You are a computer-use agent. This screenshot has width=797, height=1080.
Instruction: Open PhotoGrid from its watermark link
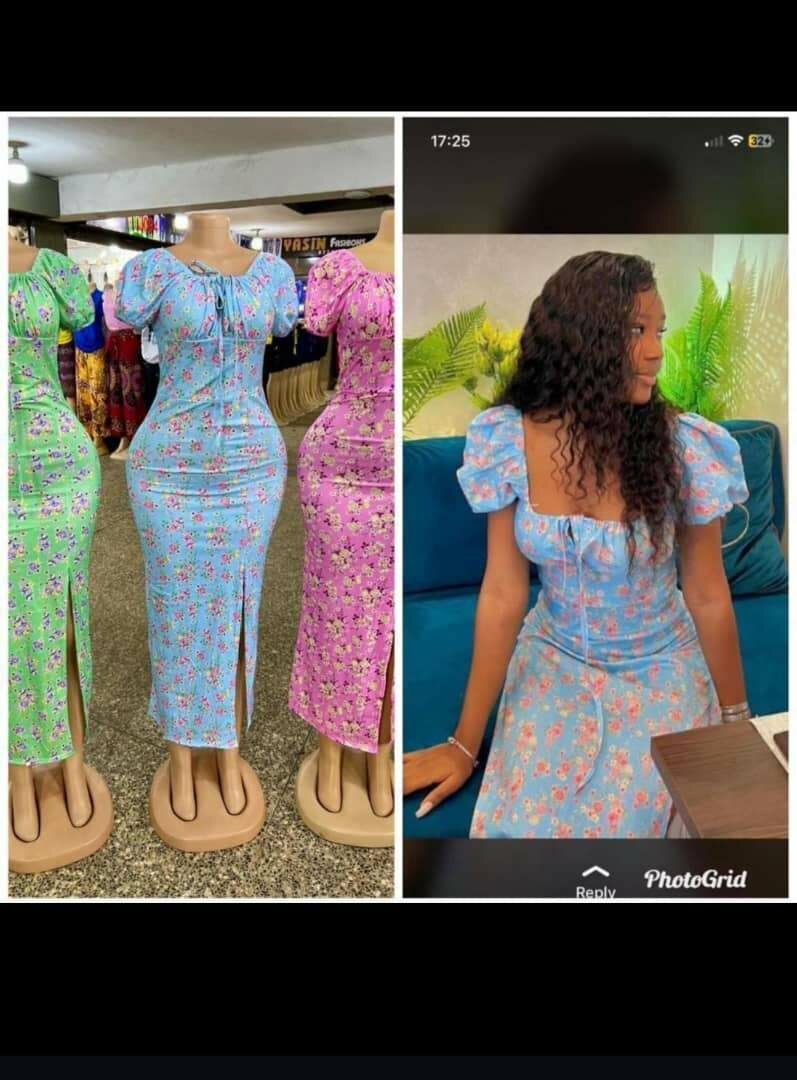click(x=697, y=879)
